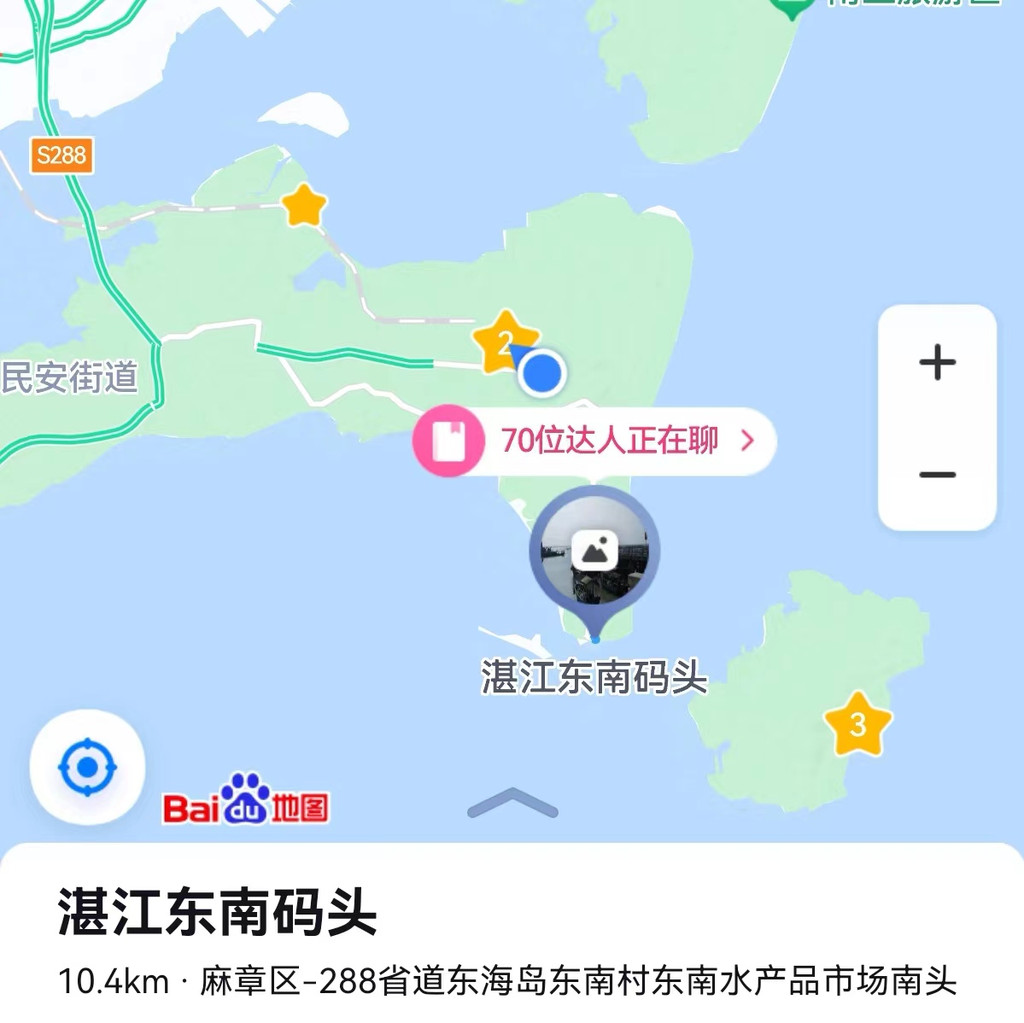
Task: Select the favorite star marked 3
Action: 857,724
